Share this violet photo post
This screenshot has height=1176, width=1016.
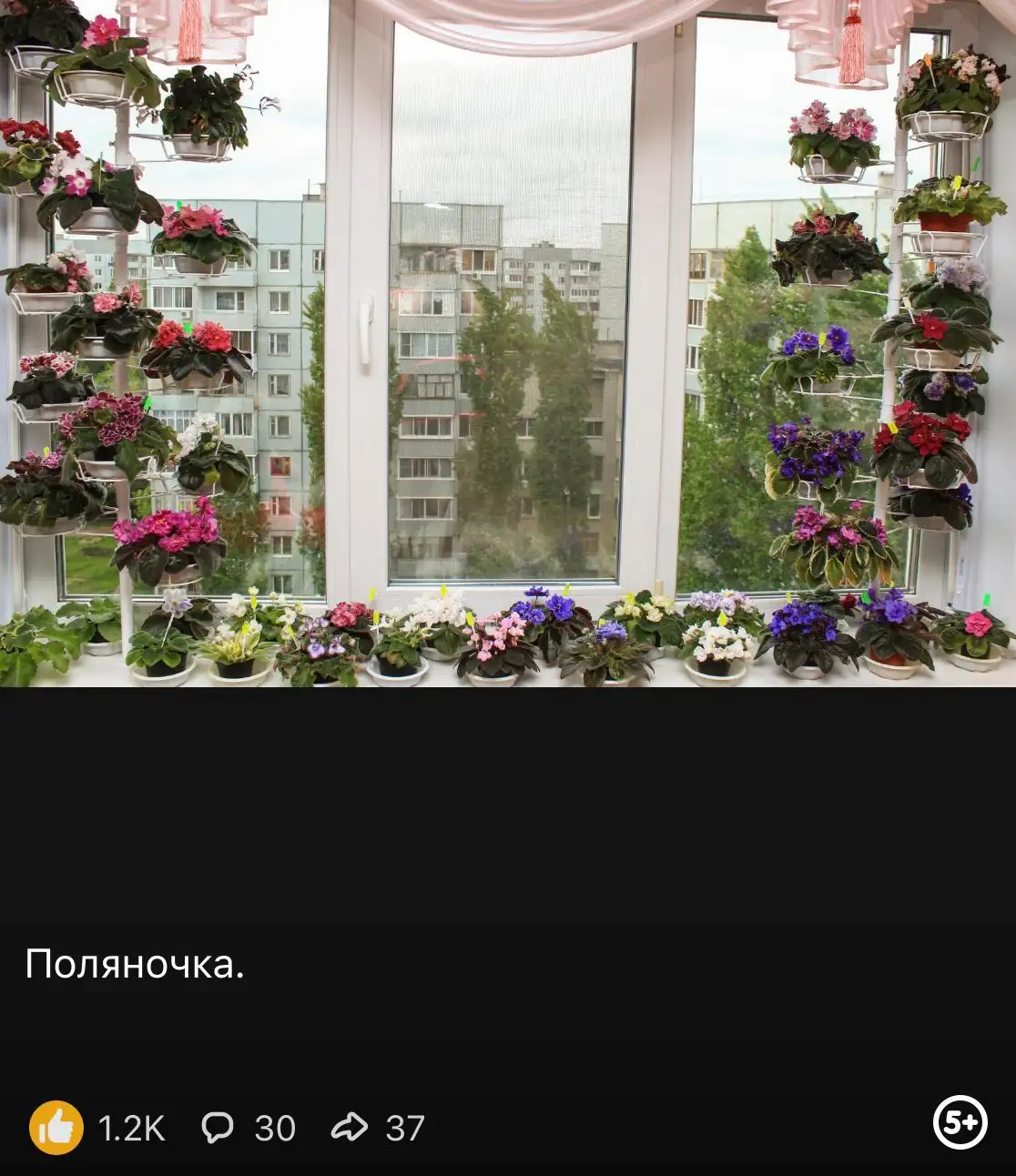pos(350,1128)
